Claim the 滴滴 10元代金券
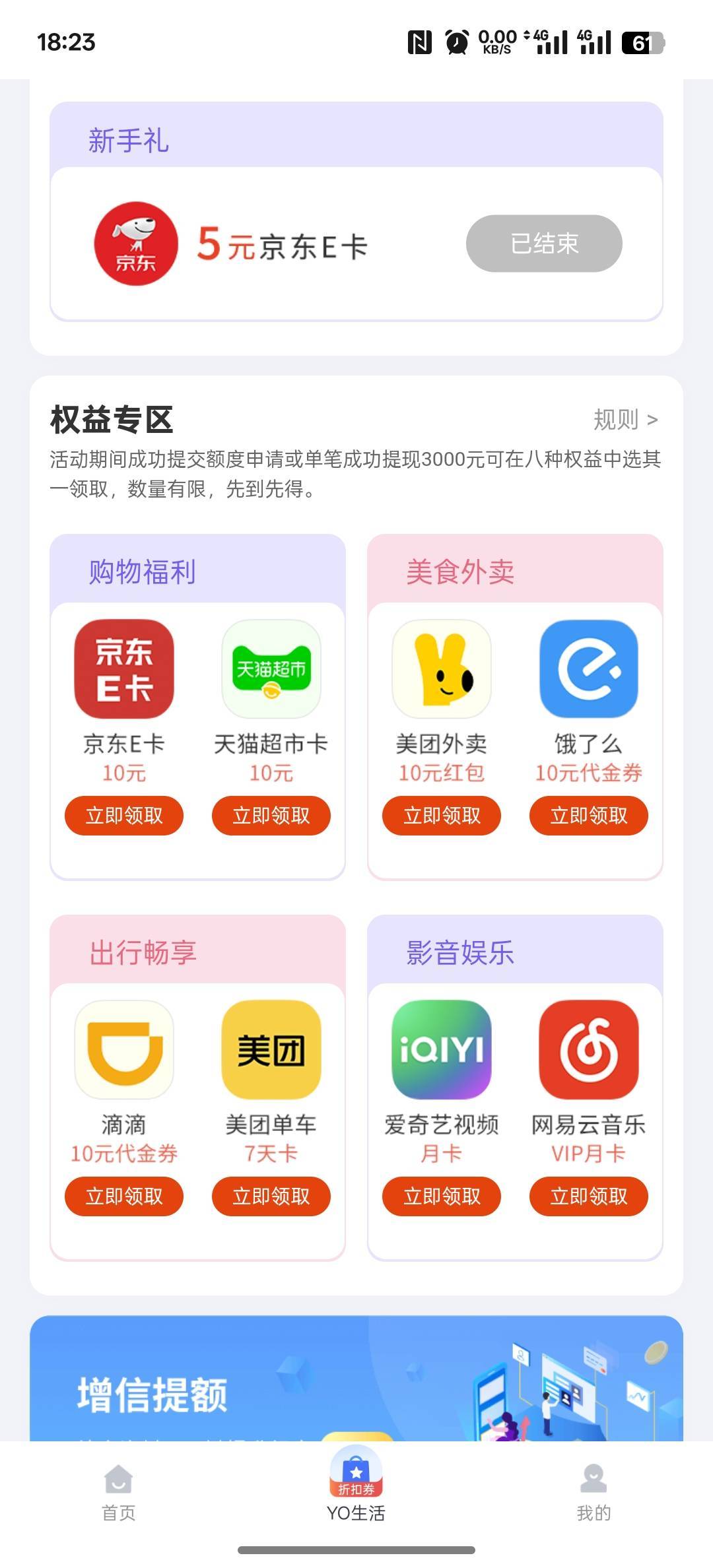713x1568 pixels. pos(124,1196)
